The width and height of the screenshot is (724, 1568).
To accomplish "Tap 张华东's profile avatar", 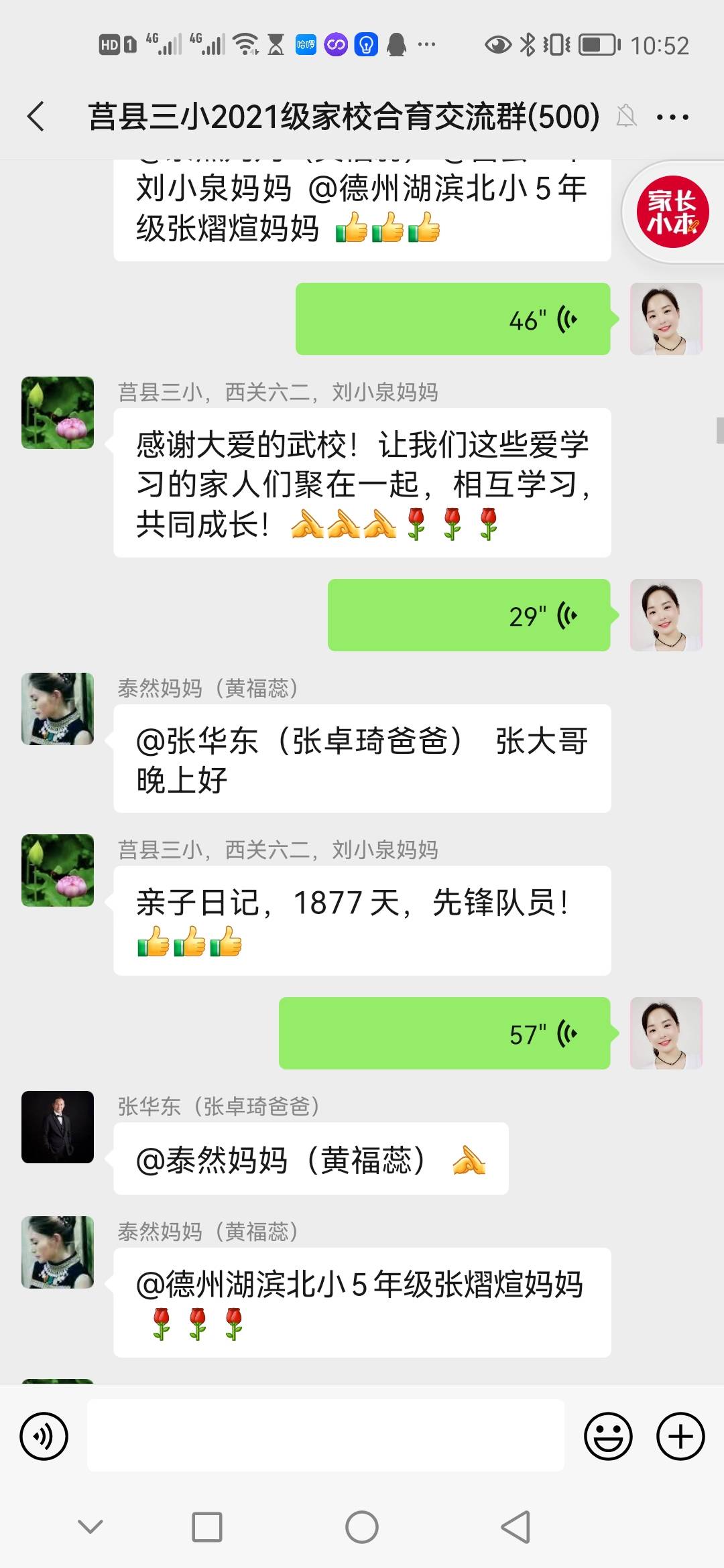I will [x=57, y=1128].
